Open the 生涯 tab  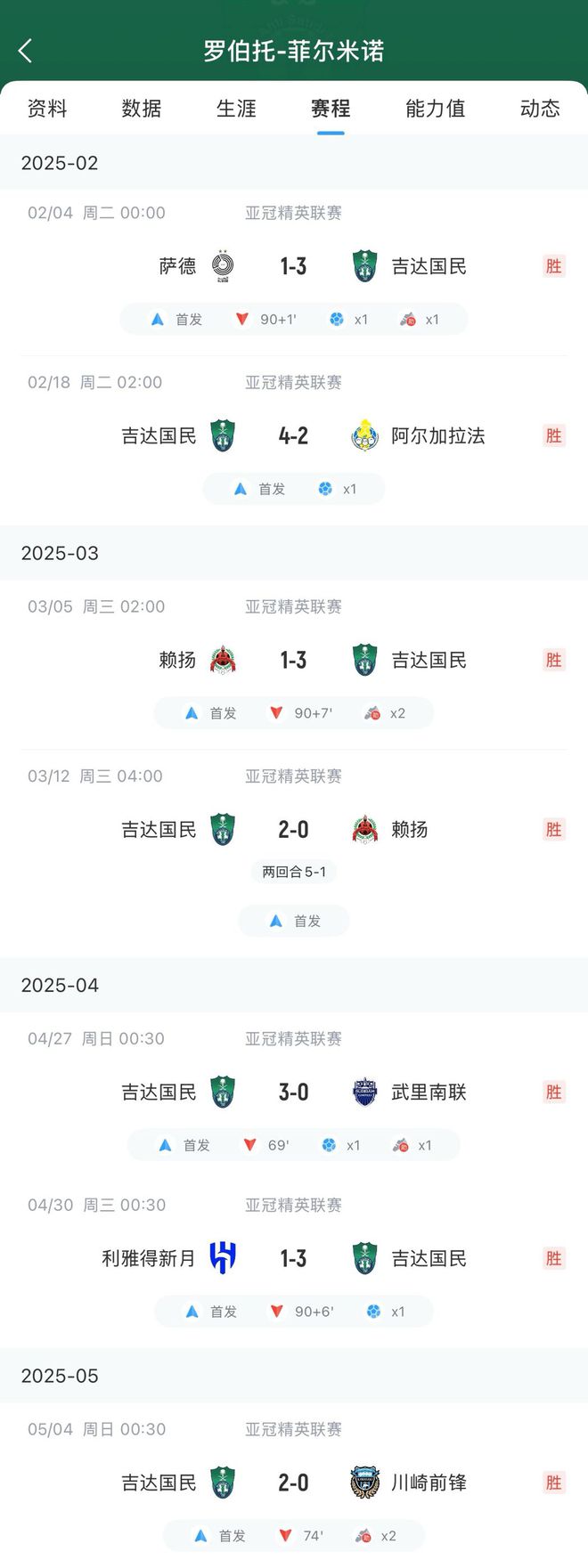[236, 109]
